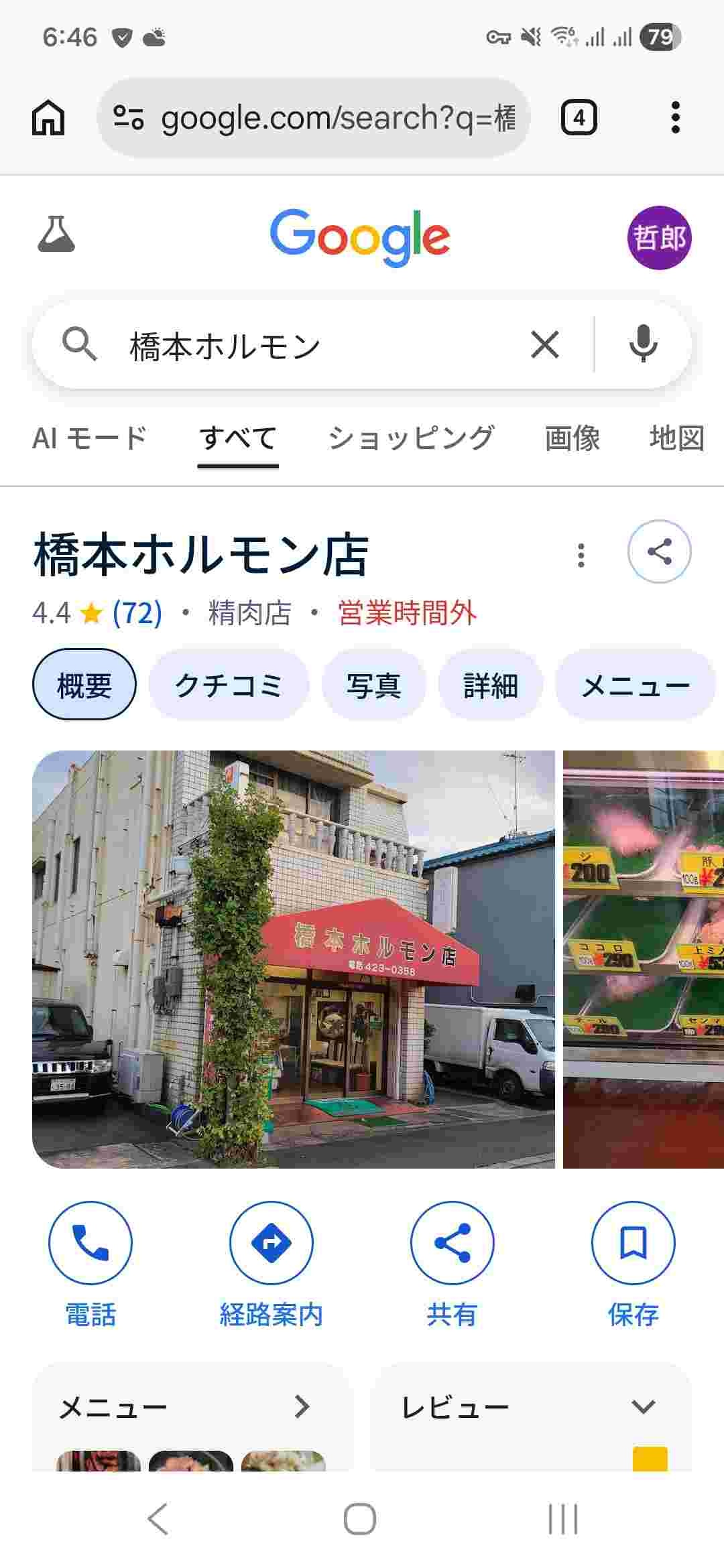Select the 写真 chip
Viewport: 724px width, 1568px height.
373,685
